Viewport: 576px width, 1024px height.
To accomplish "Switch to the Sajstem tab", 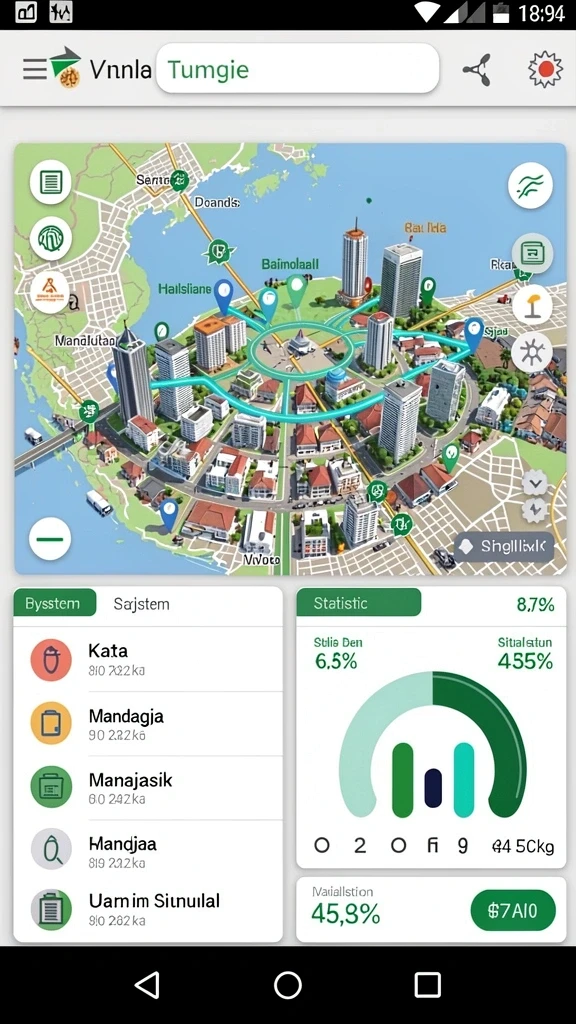I will 141,603.
